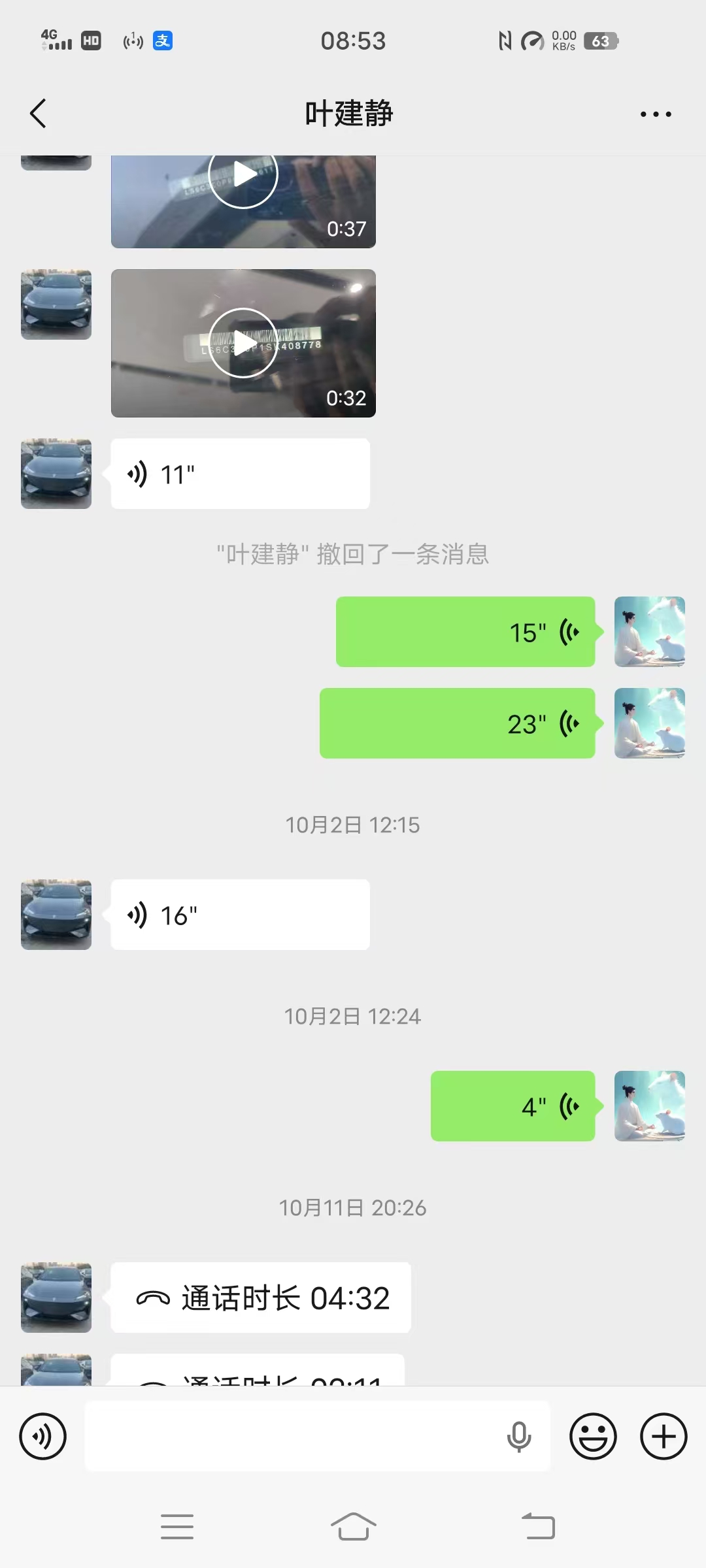The image size is (706, 1568).
Task: Play the 11" voice message
Action: coord(240,474)
